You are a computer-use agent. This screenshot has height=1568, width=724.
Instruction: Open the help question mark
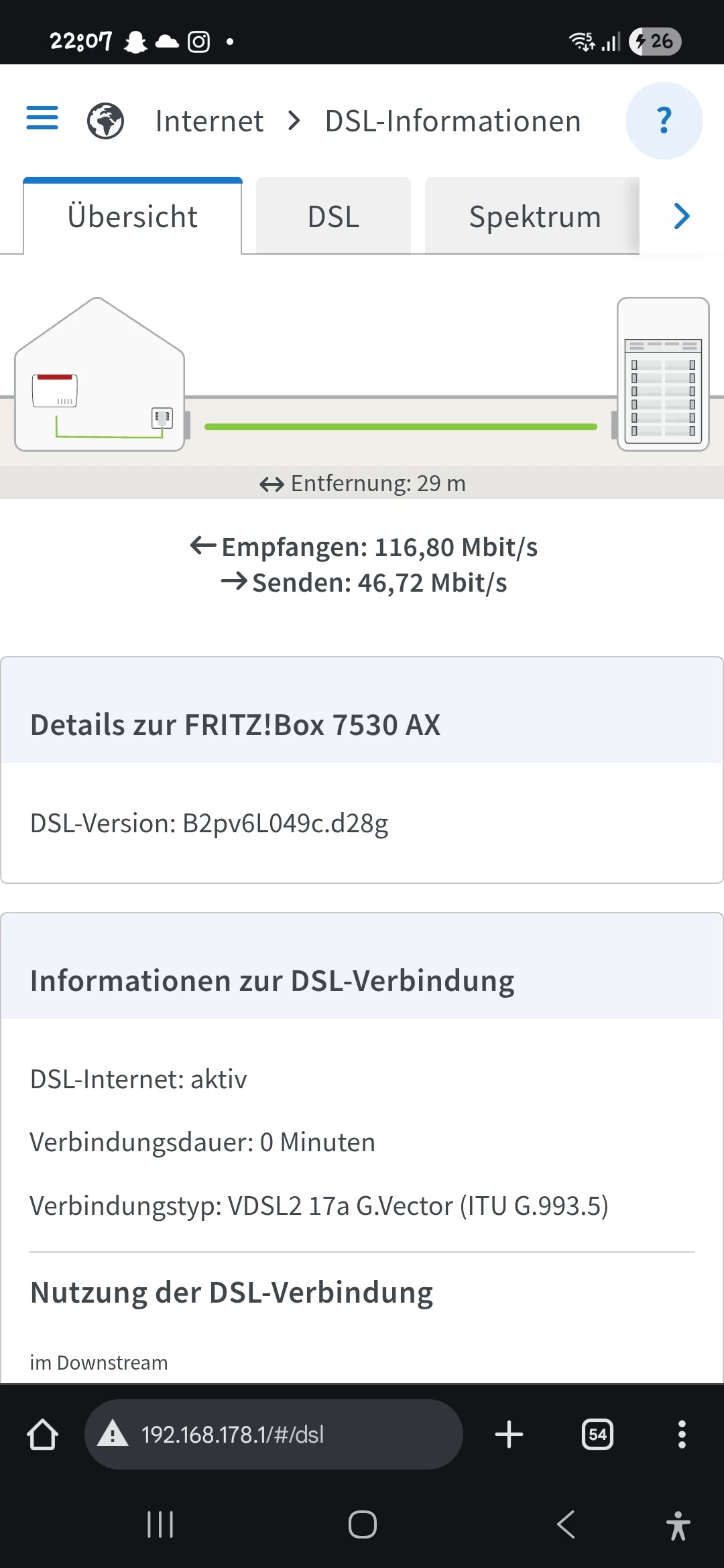coord(664,121)
